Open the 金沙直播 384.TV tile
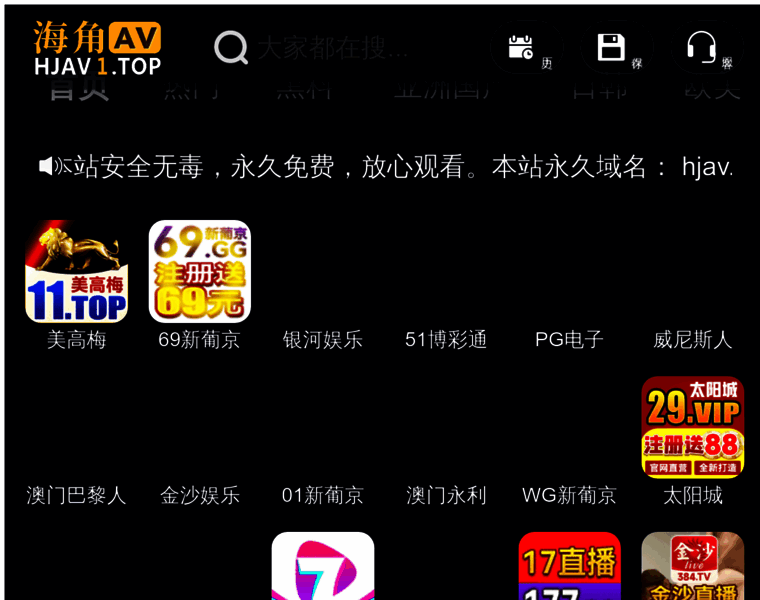Screen dimensions: 760x600 pos(692,566)
